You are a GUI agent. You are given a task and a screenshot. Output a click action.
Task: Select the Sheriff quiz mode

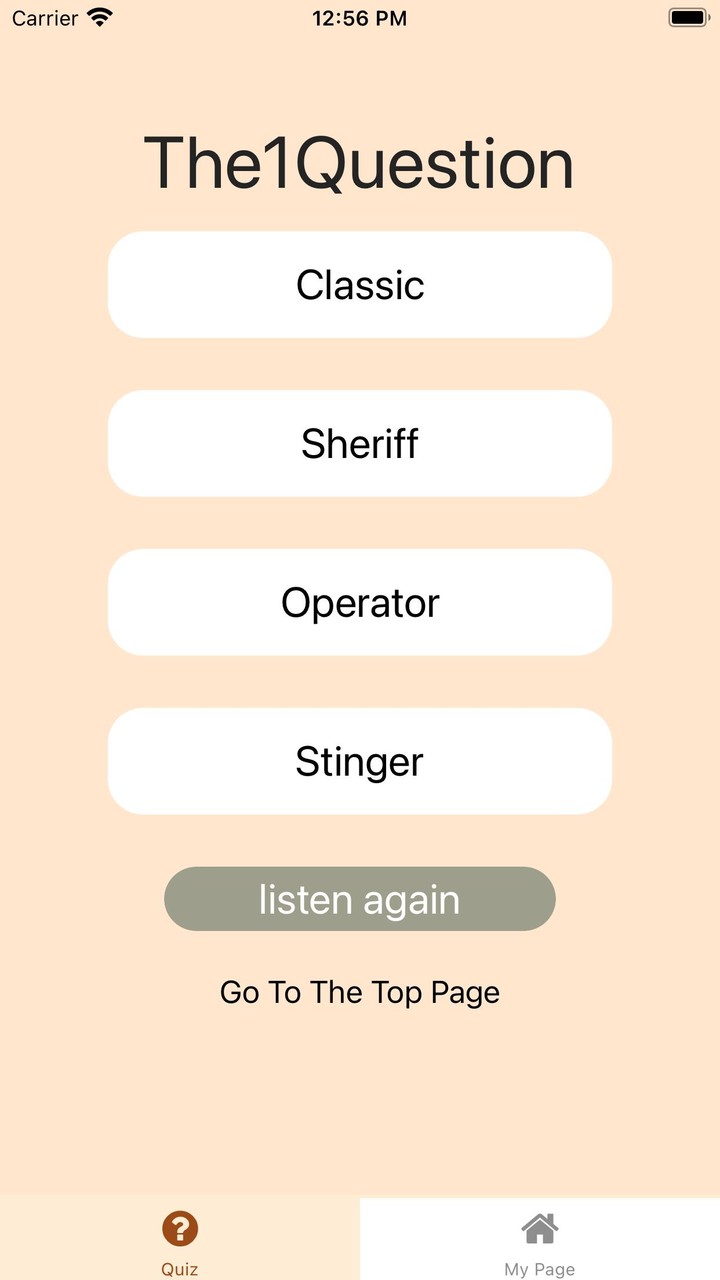[x=360, y=443]
